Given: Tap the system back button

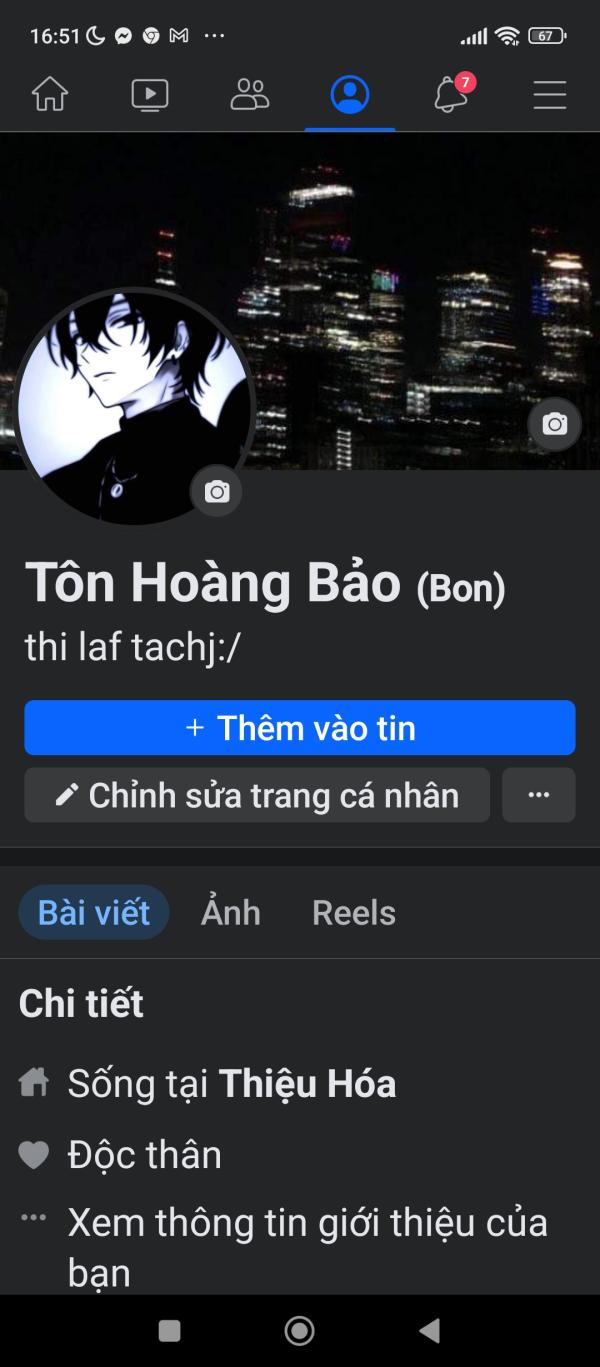Looking at the screenshot, I should click(x=430, y=1330).
